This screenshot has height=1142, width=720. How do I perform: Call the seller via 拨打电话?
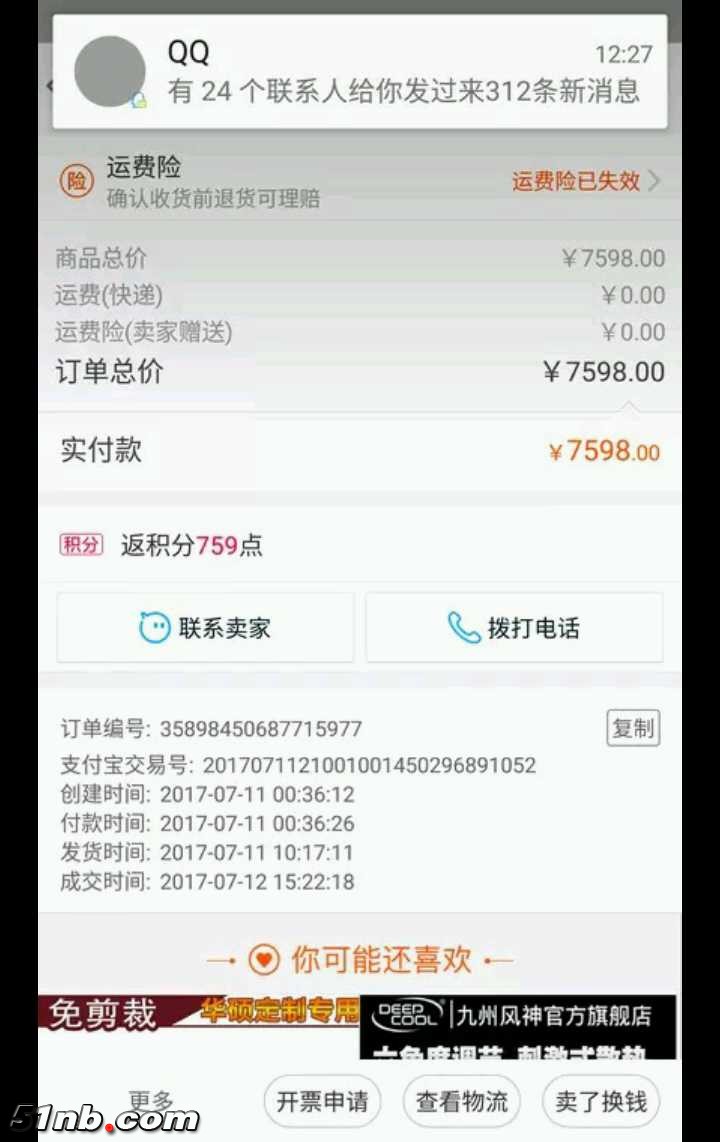[x=514, y=628]
